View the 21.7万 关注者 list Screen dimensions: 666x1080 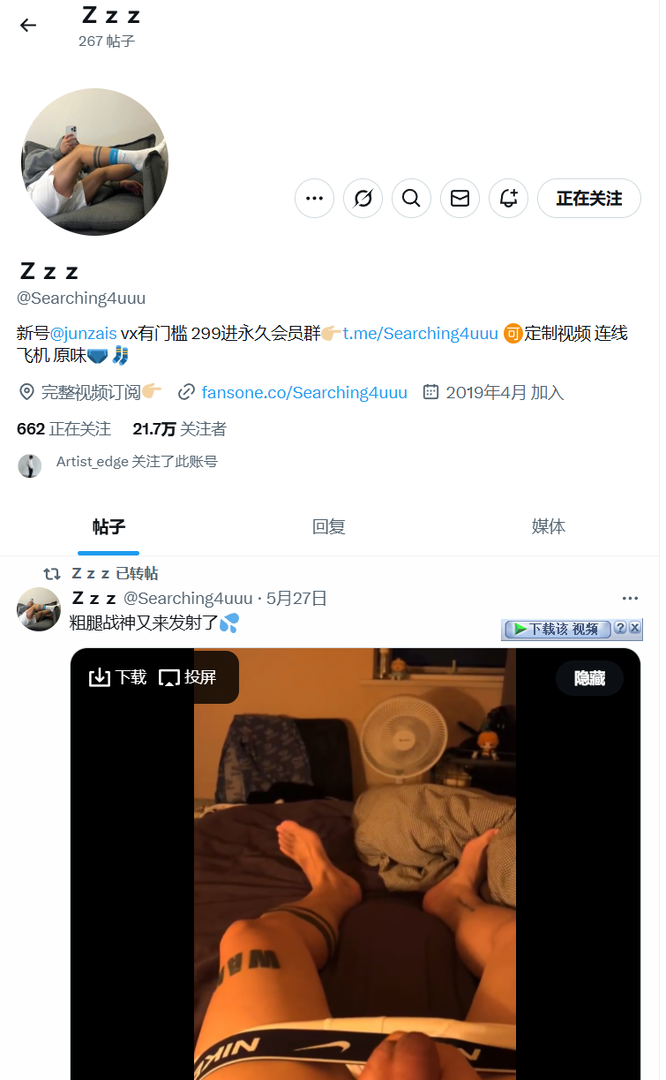point(179,429)
